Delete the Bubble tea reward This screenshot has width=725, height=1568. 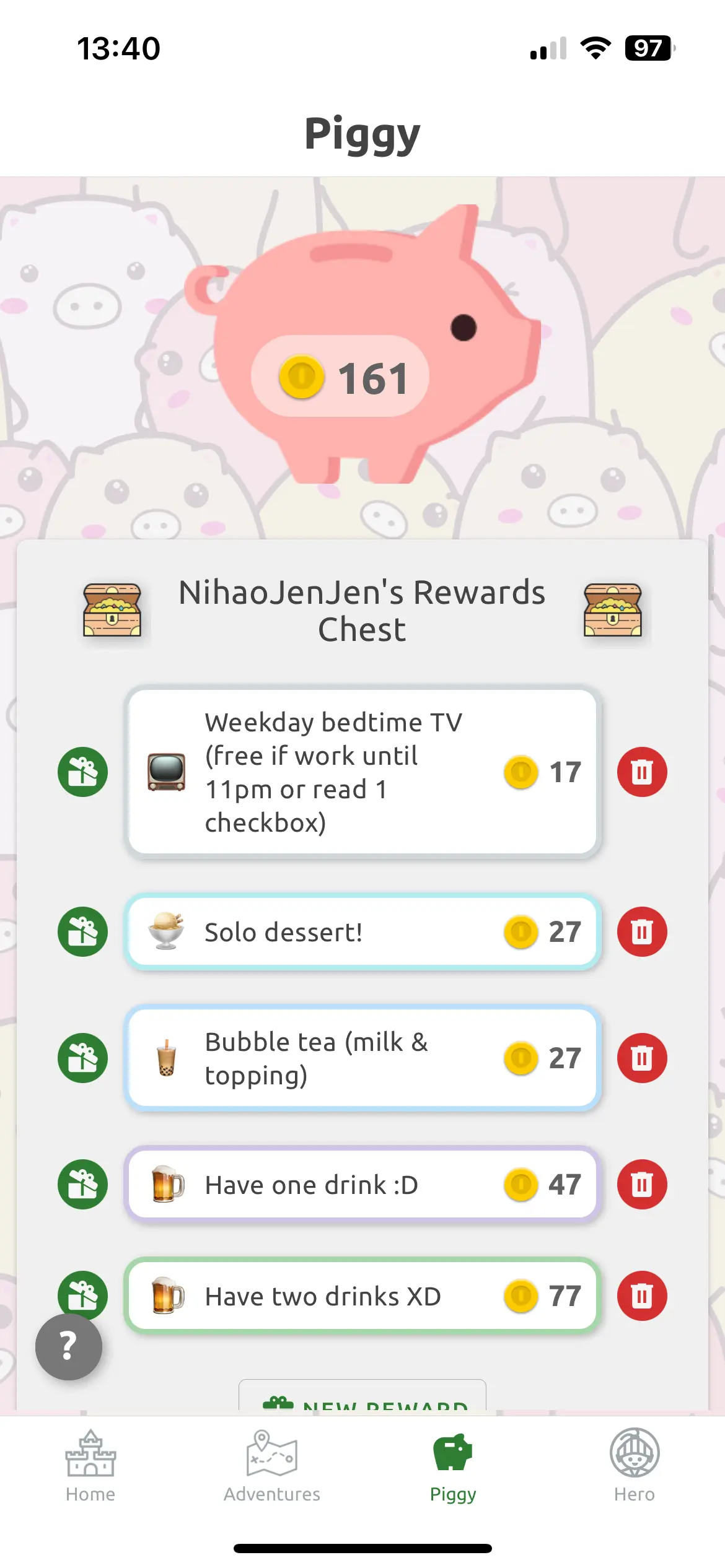coord(643,1058)
